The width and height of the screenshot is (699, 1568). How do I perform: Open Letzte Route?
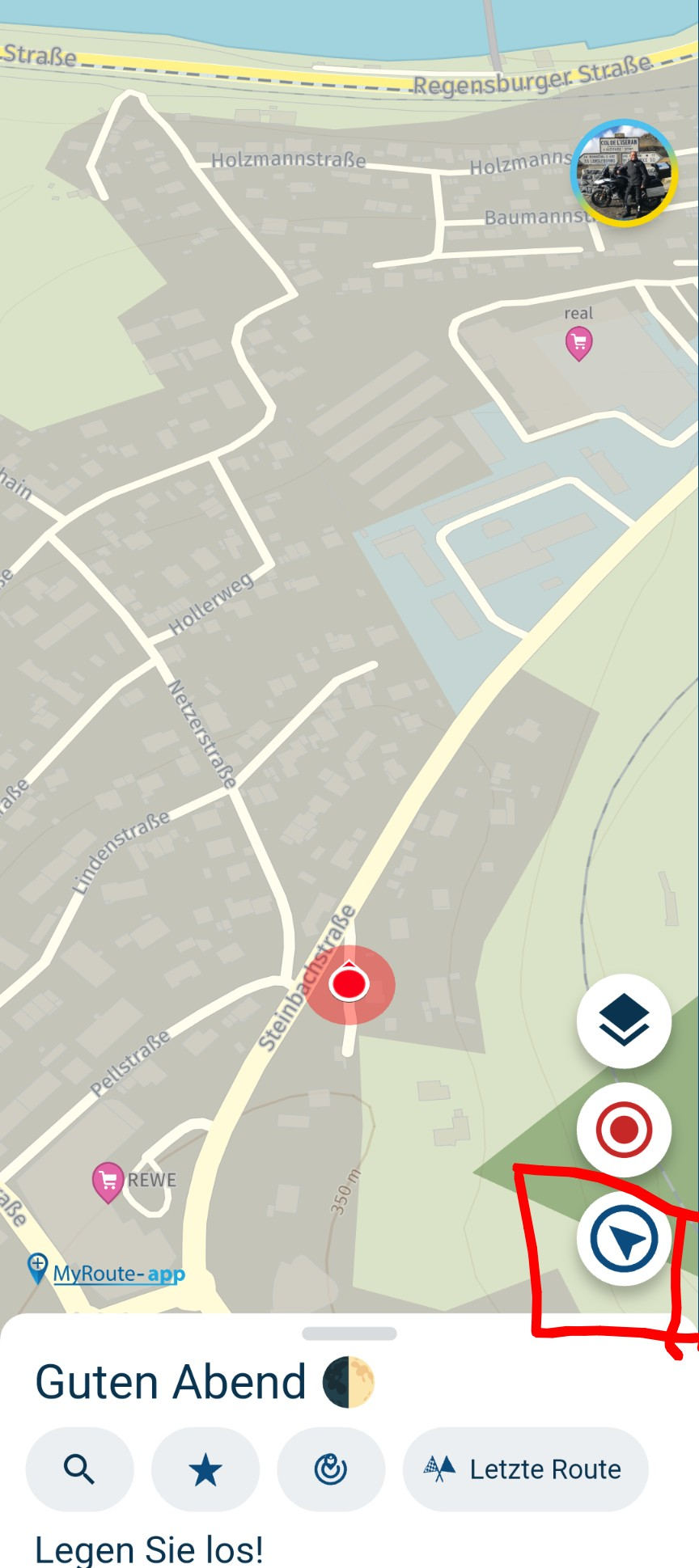[525, 1469]
